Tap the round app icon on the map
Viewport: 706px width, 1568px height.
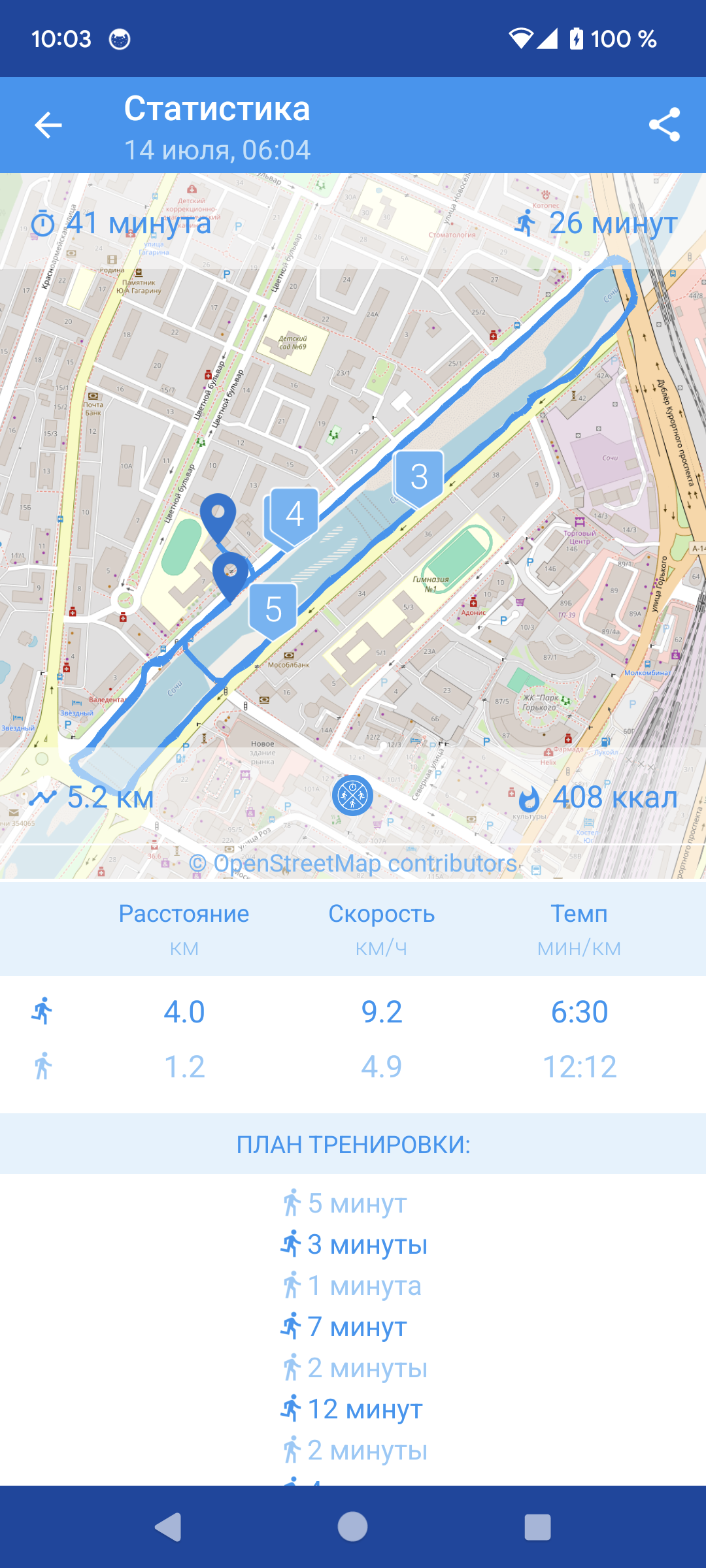click(352, 795)
